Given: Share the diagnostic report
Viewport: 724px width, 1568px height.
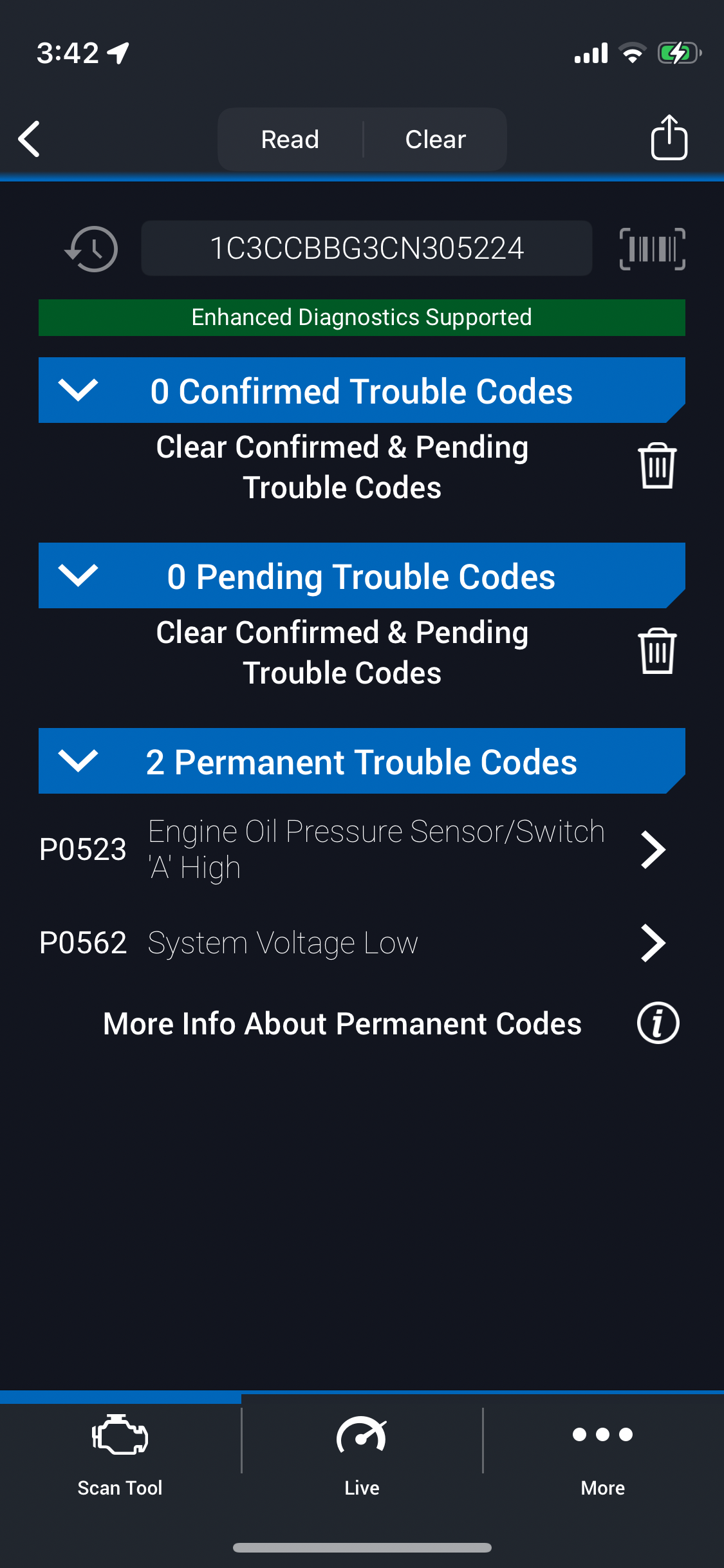Looking at the screenshot, I should click(x=669, y=138).
